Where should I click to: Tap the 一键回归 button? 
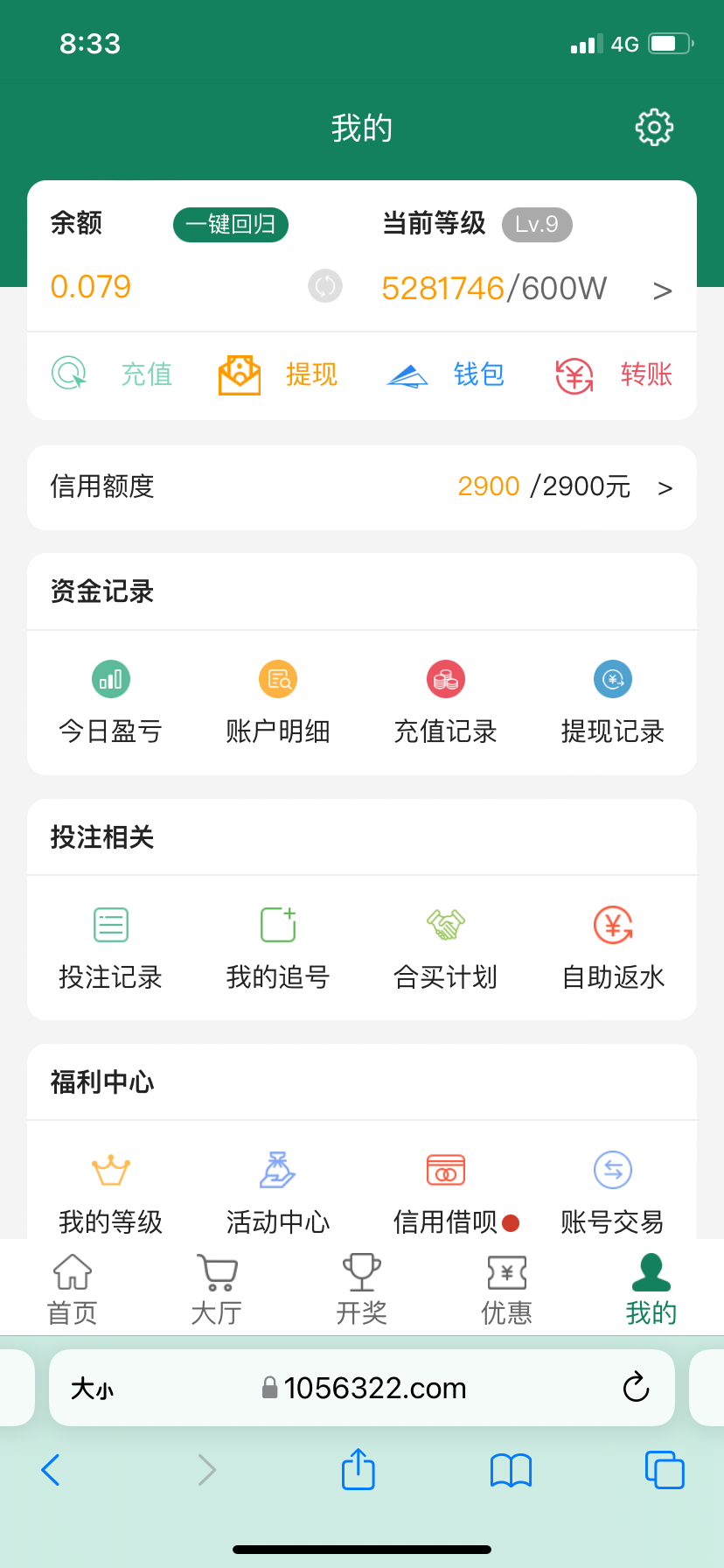point(231,225)
